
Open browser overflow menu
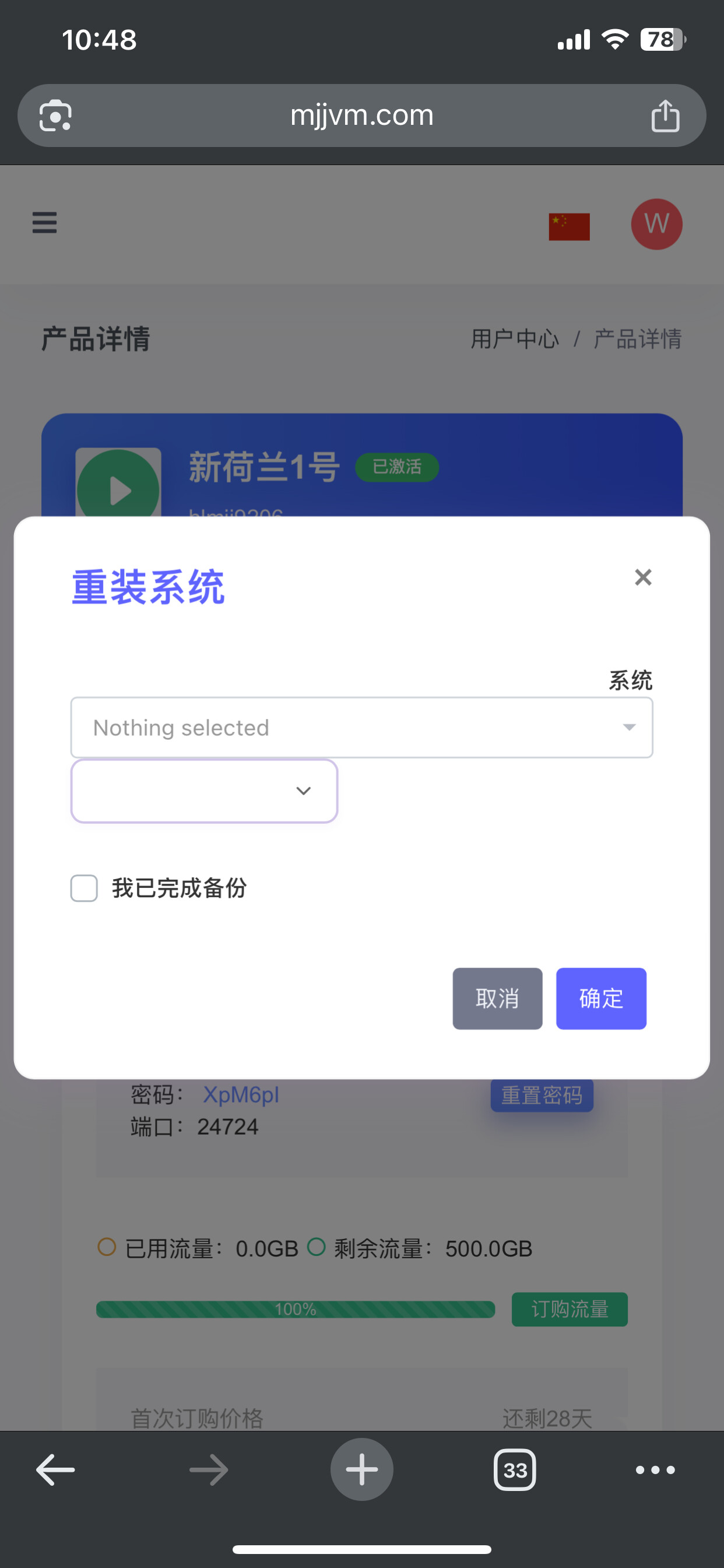(655, 1470)
